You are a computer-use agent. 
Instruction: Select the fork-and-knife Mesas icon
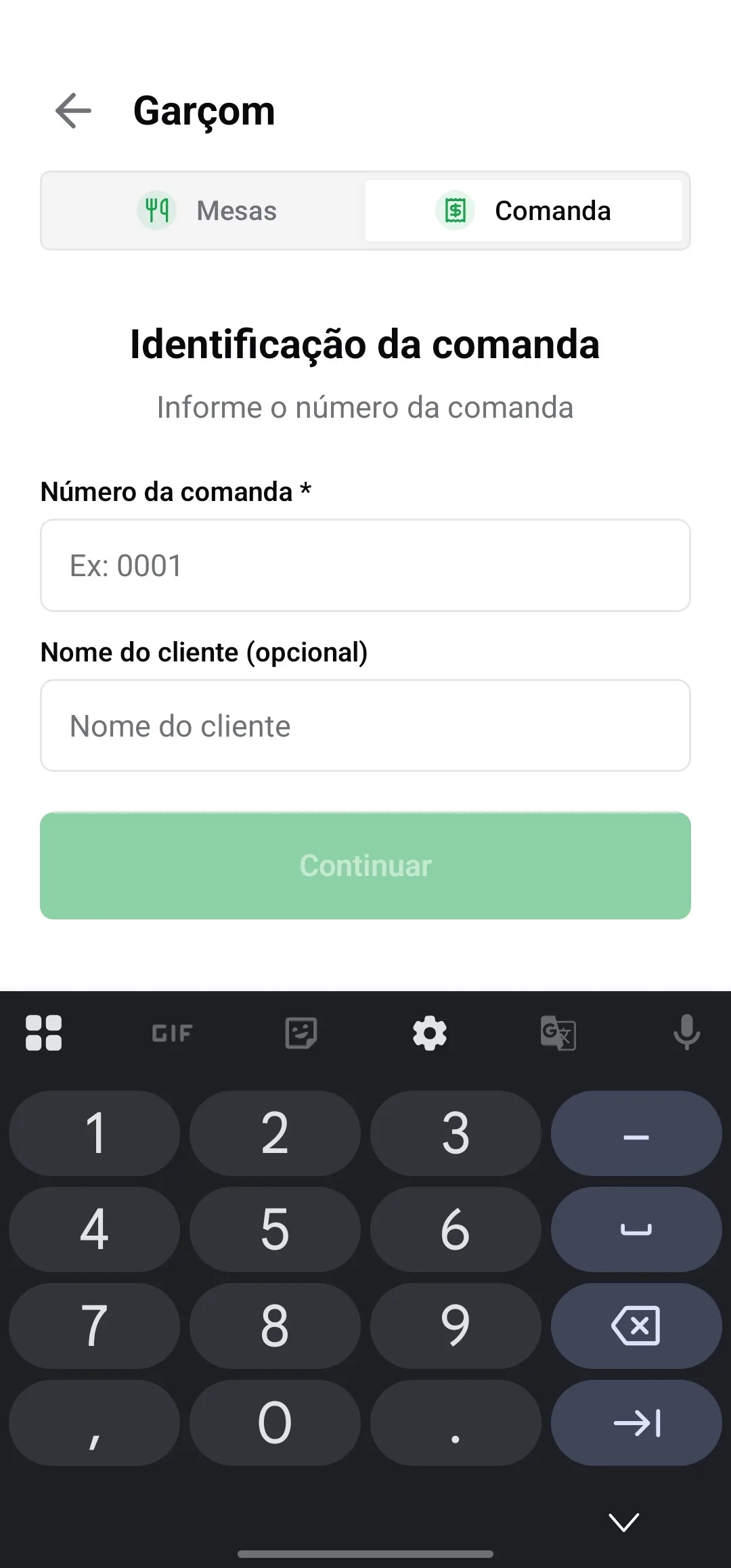(x=156, y=211)
